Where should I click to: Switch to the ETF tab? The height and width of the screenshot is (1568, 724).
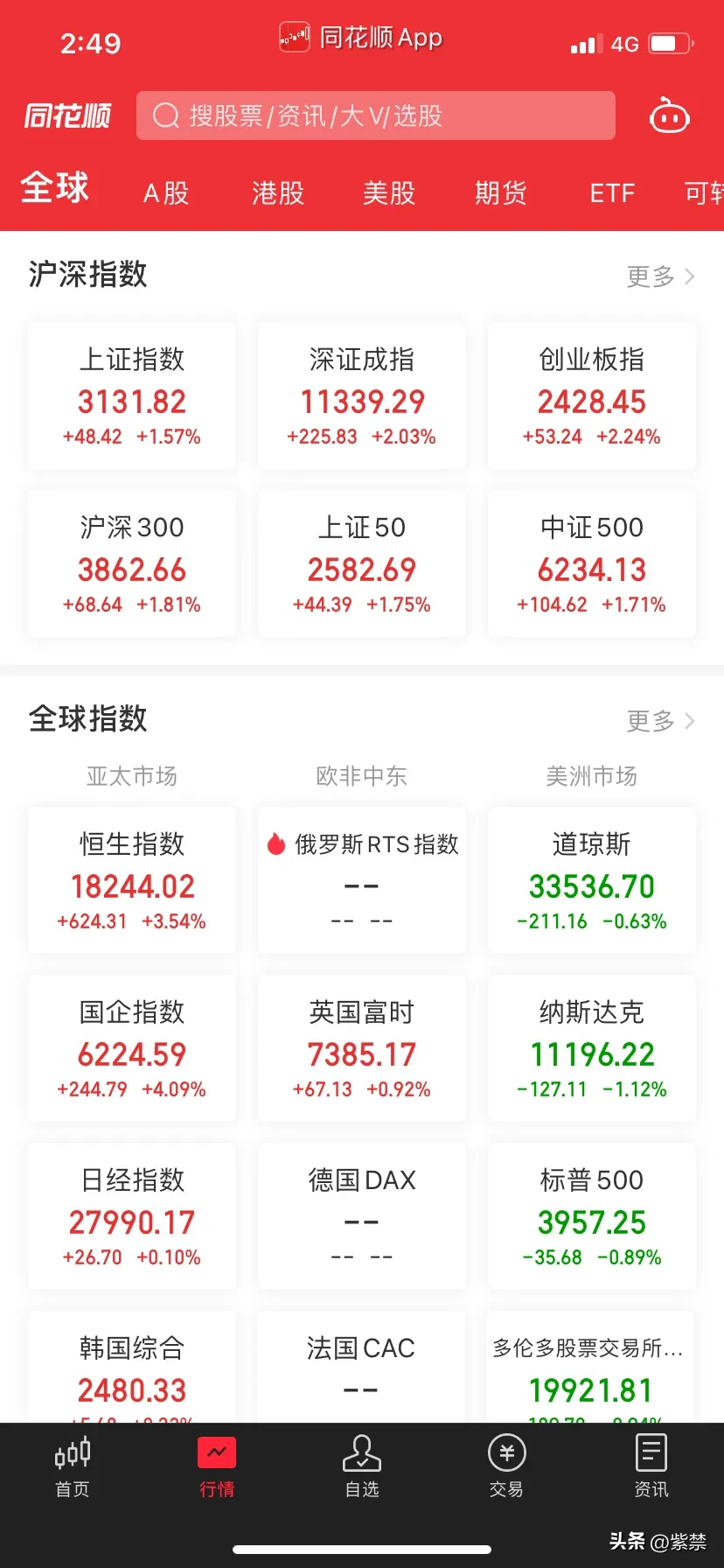point(612,192)
